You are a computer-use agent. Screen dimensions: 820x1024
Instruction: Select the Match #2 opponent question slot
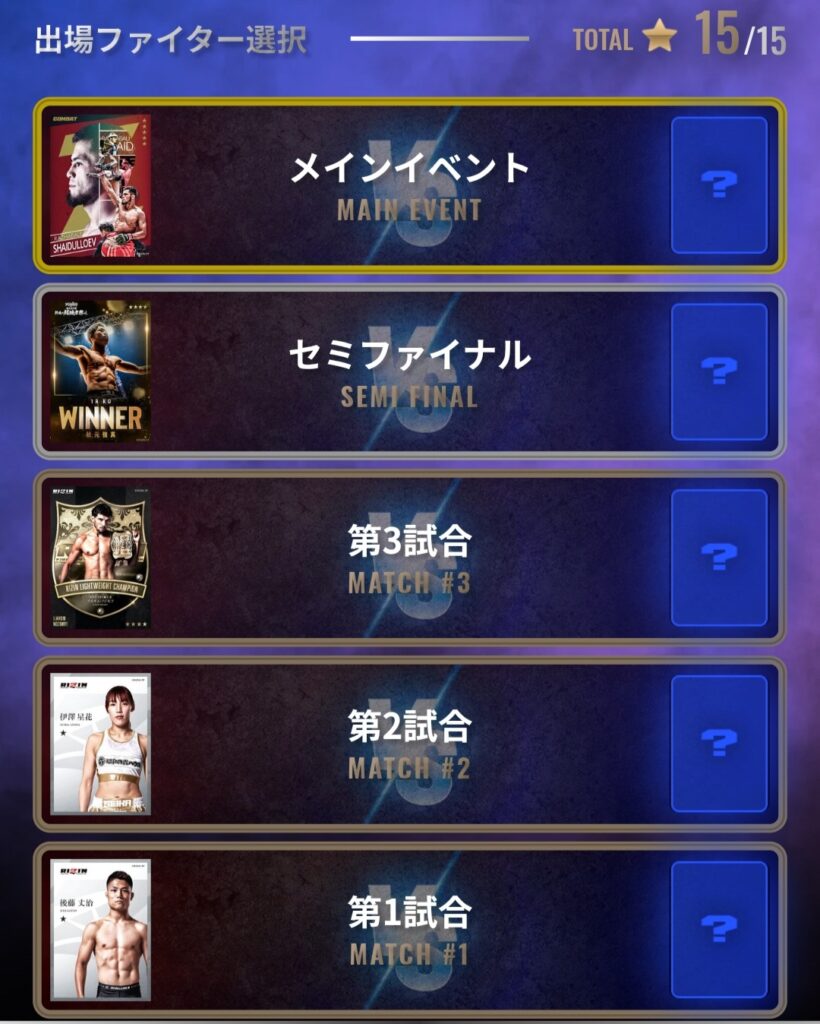pos(719,743)
